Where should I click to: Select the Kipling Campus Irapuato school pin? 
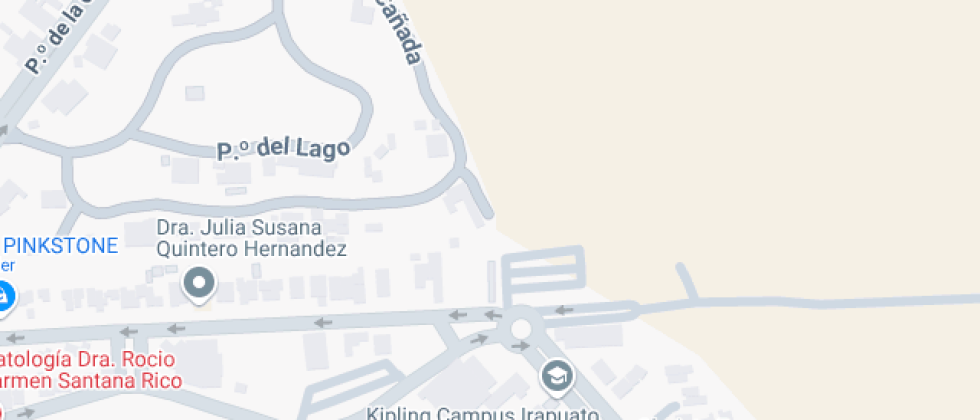tap(556, 377)
